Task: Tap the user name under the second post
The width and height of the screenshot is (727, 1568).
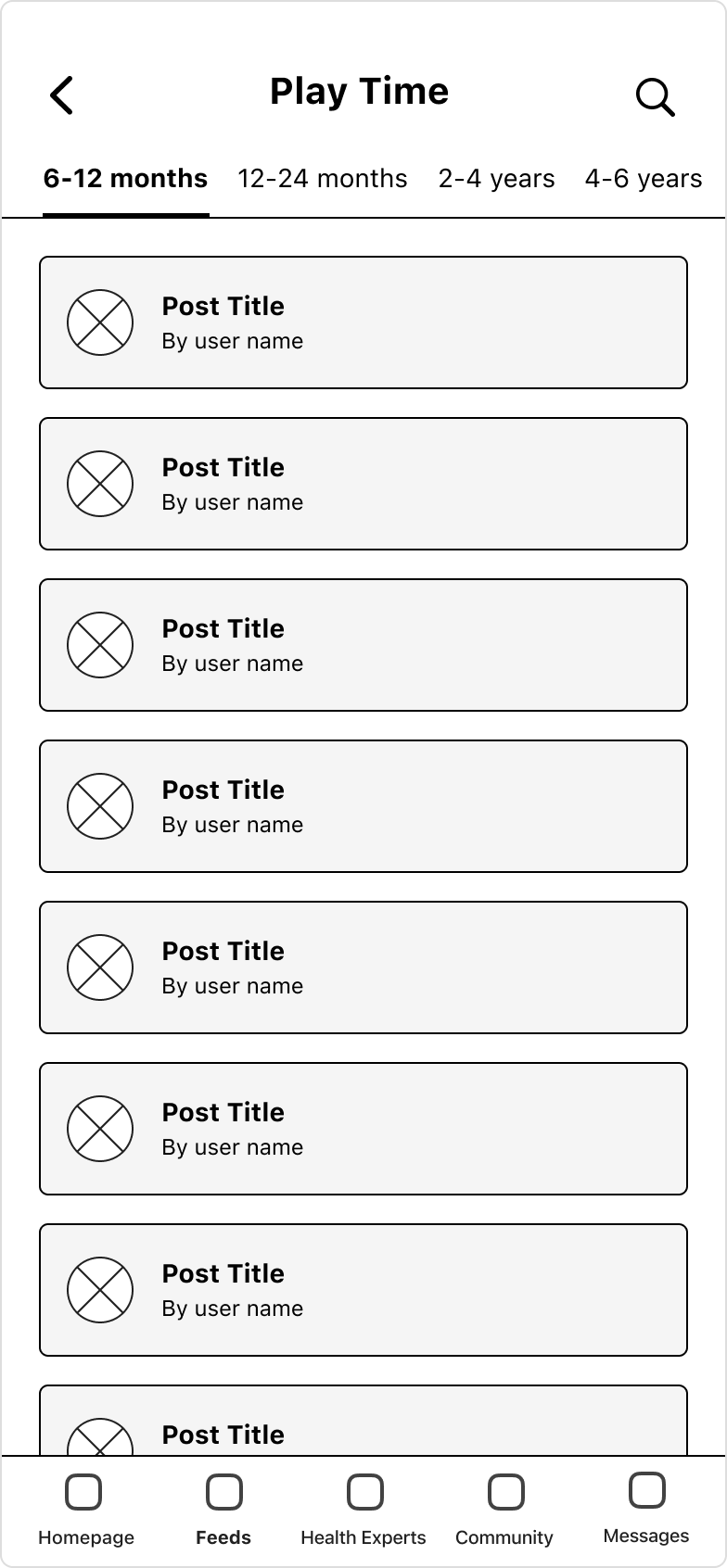Action: [x=232, y=501]
